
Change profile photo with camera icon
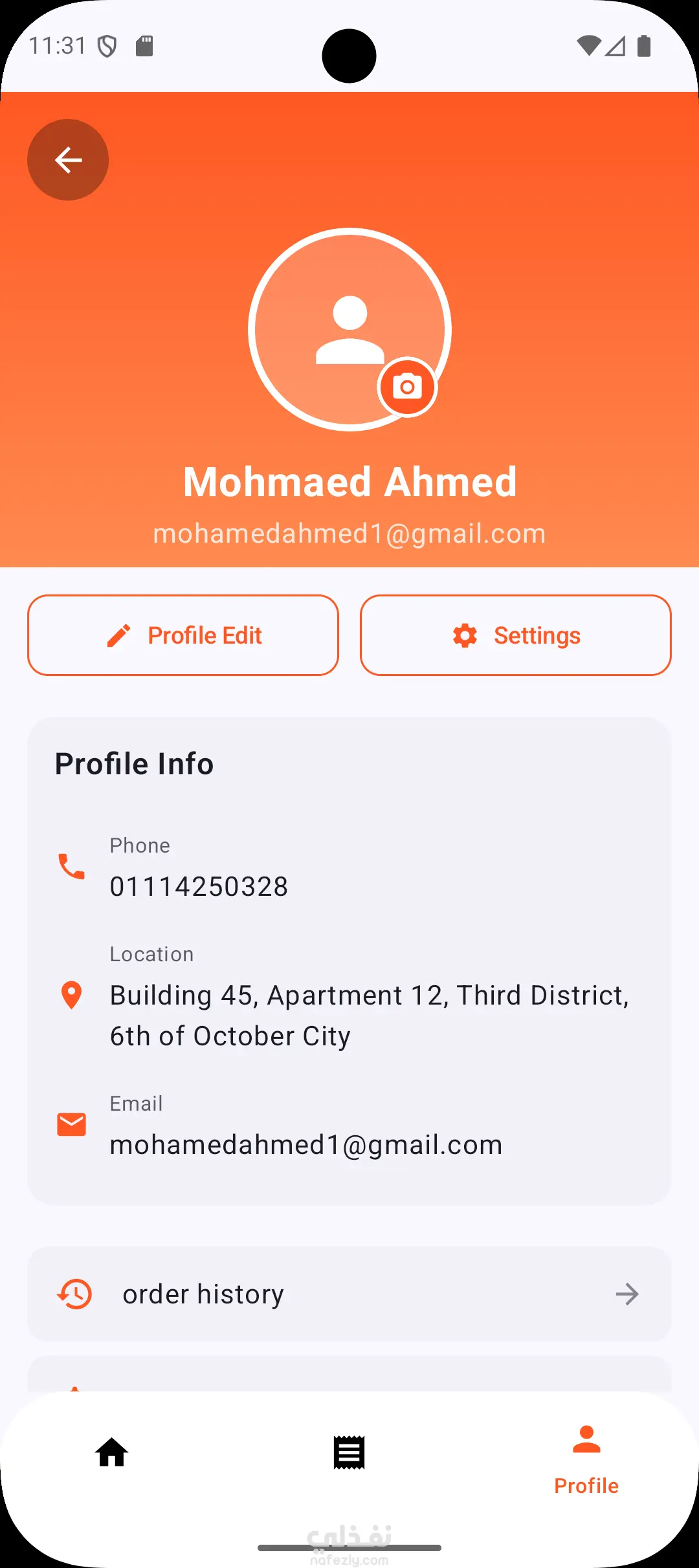tap(407, 387)
